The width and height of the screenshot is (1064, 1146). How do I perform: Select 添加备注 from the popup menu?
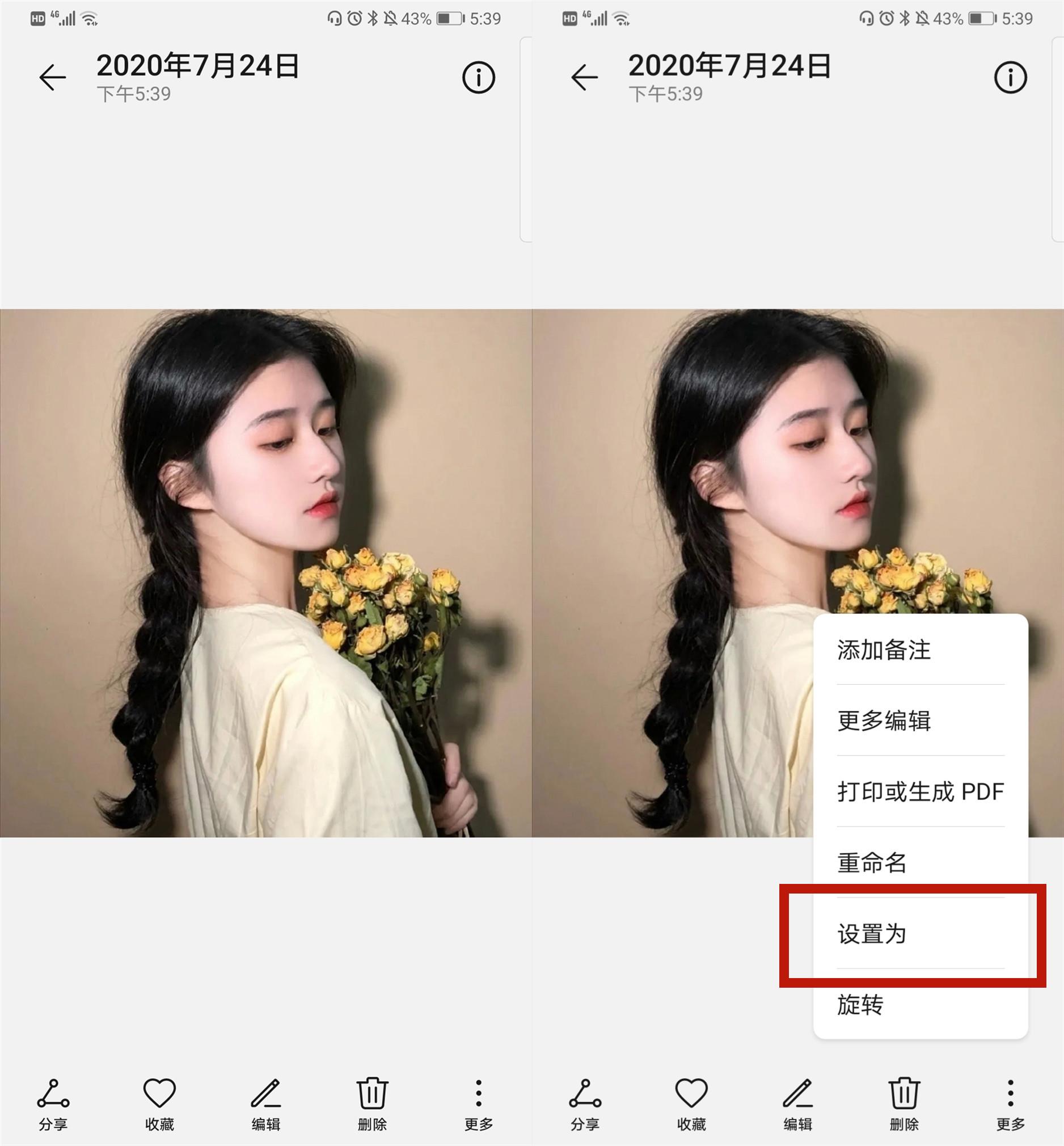[x=883, y=650]
